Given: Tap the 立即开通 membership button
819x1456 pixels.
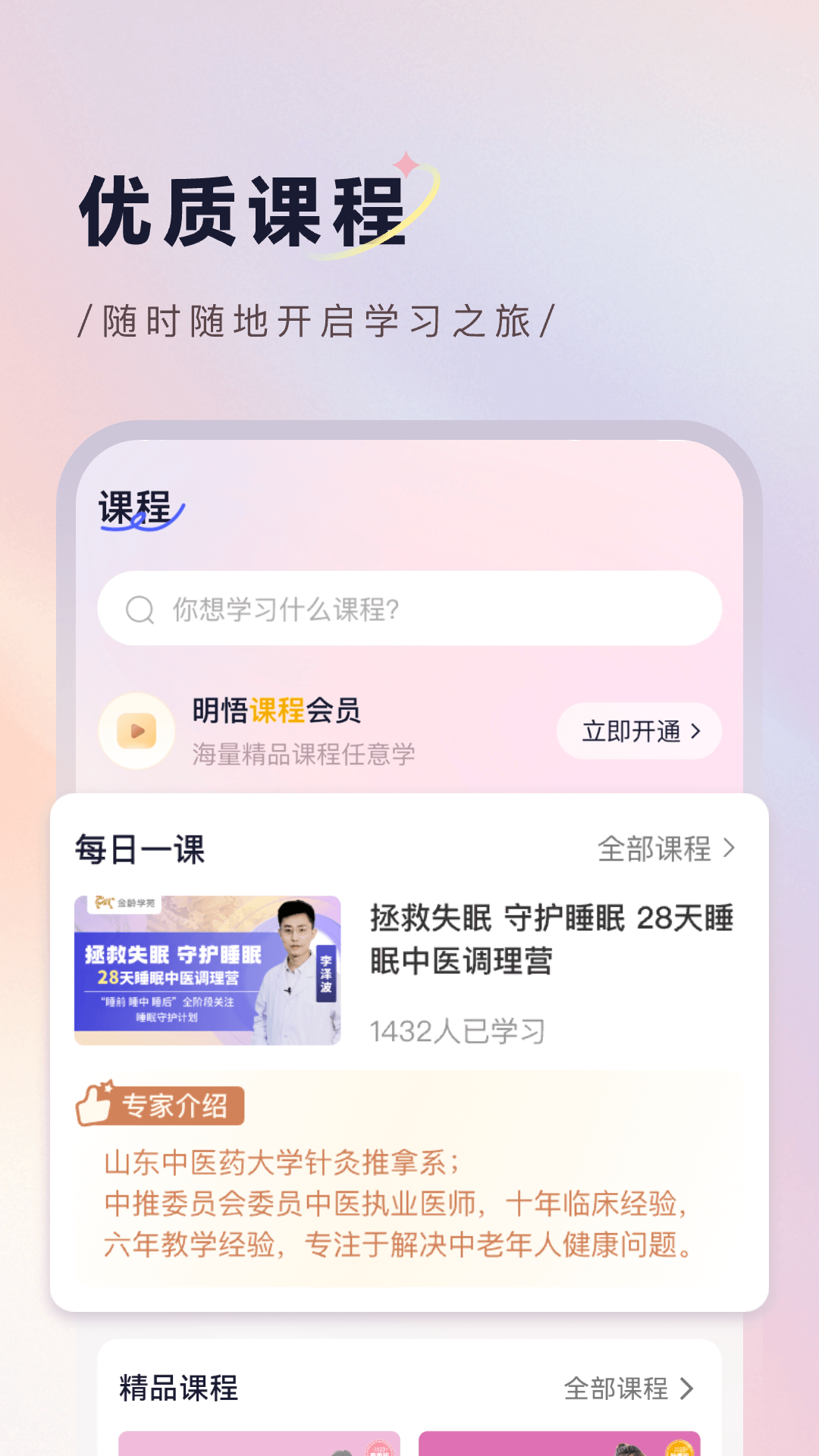Looking at the screenshot, I should [638, 730].
